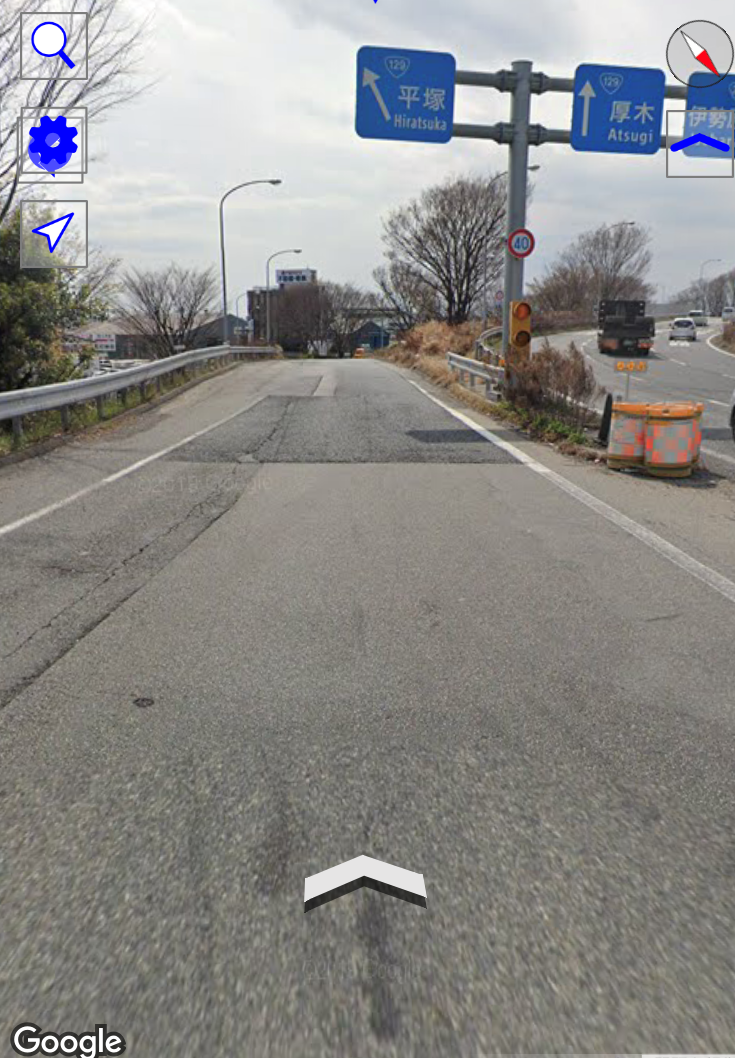Open the settings gear icon
The width and height of the screenshot is (735, 1058).
pyautogui.click(x=53, y=144)
